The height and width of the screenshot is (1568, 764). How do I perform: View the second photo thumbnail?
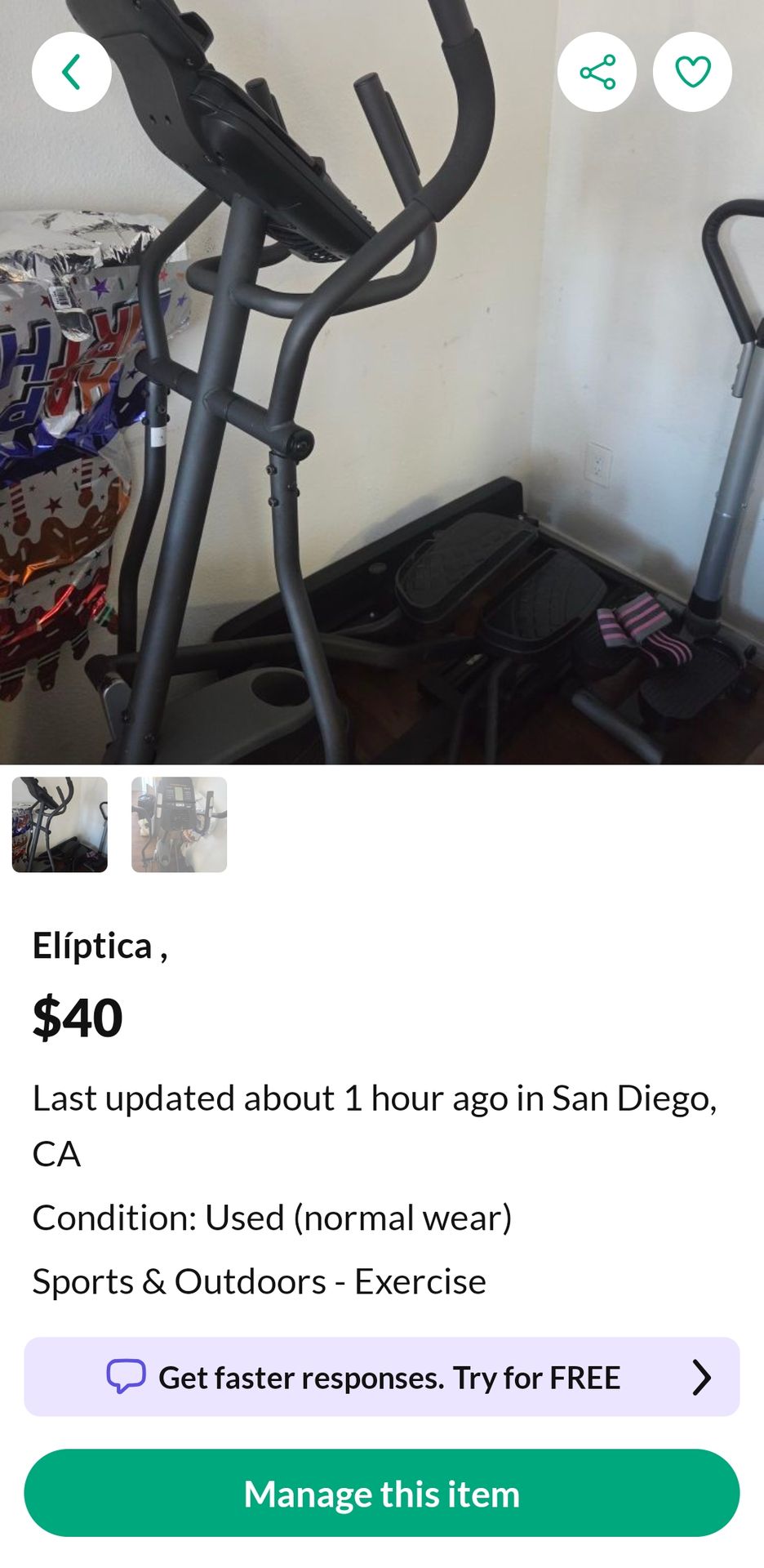pyautogui.click(x=179, y=824)
